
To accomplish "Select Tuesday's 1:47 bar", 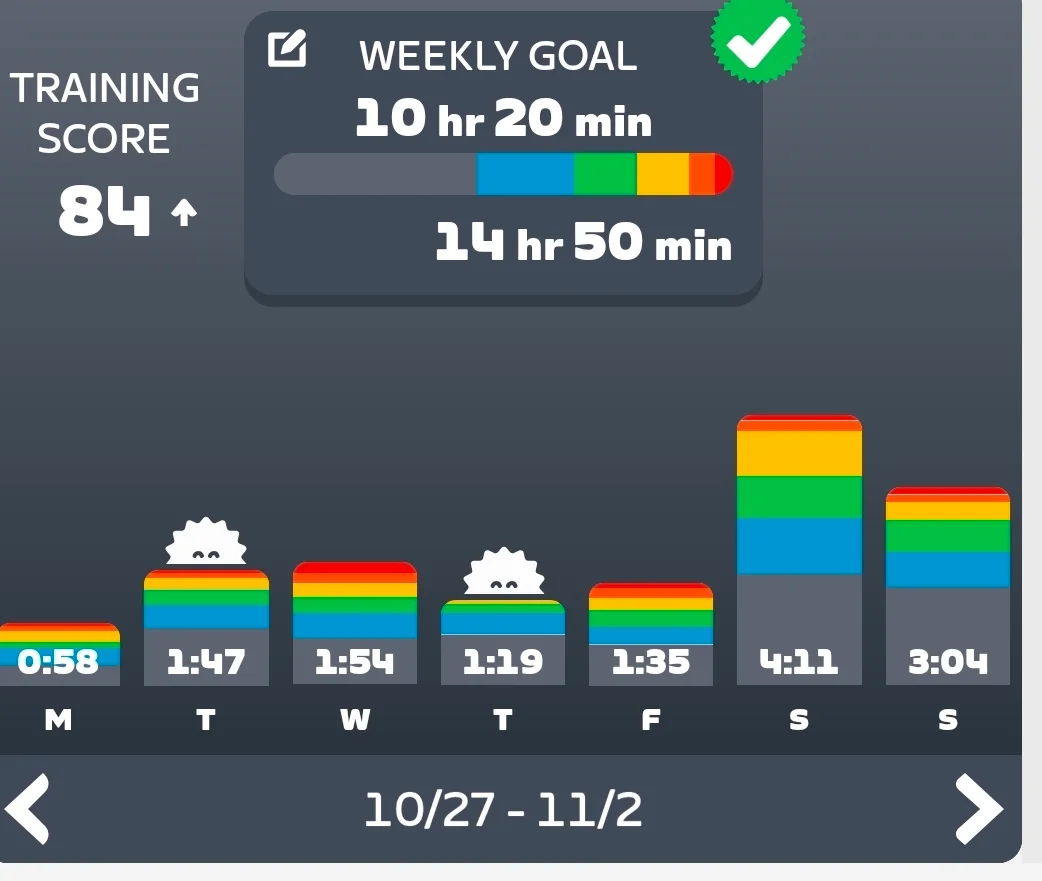I will tap(206, 627).
